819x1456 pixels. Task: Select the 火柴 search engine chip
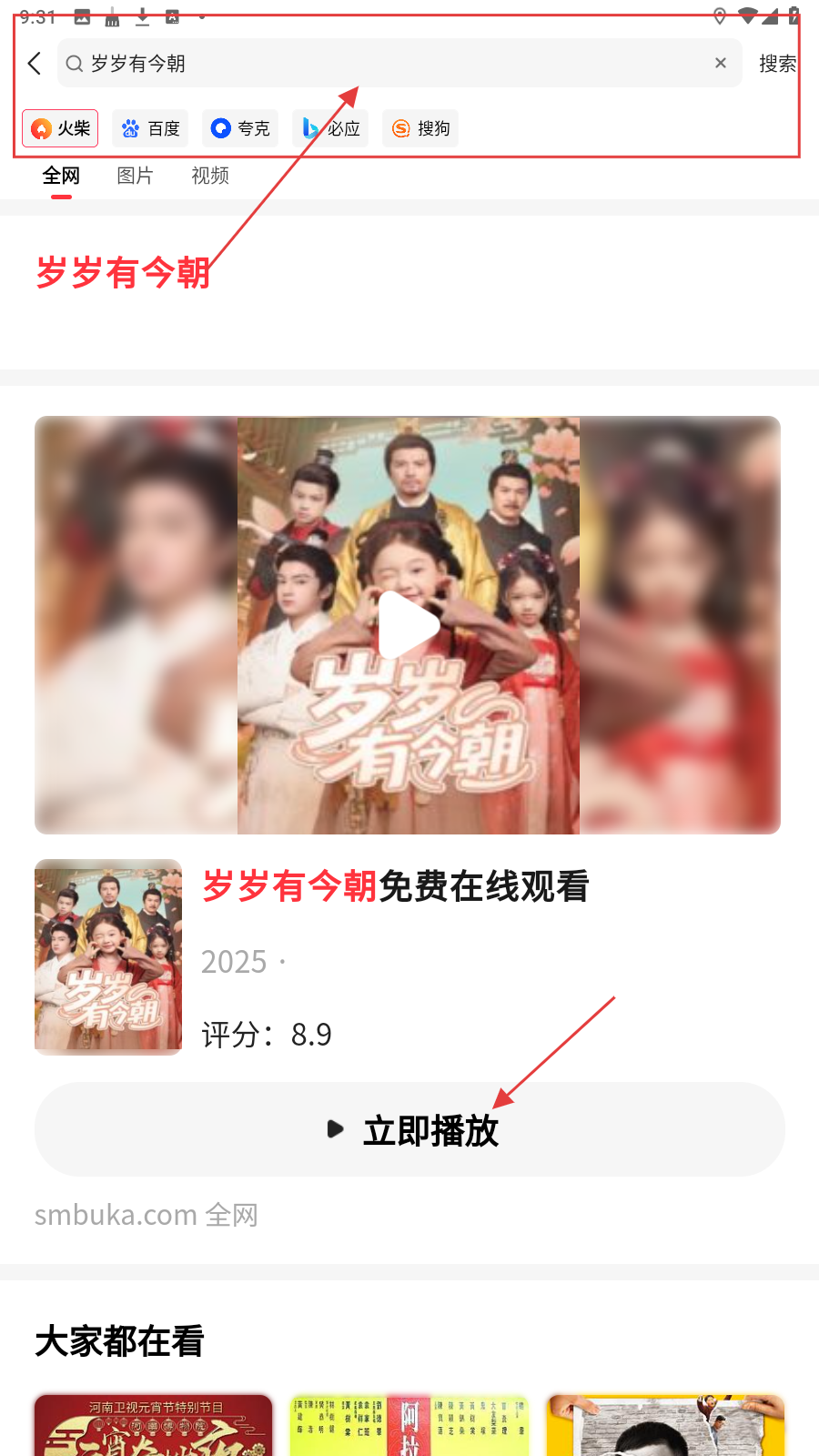point(60,128)
